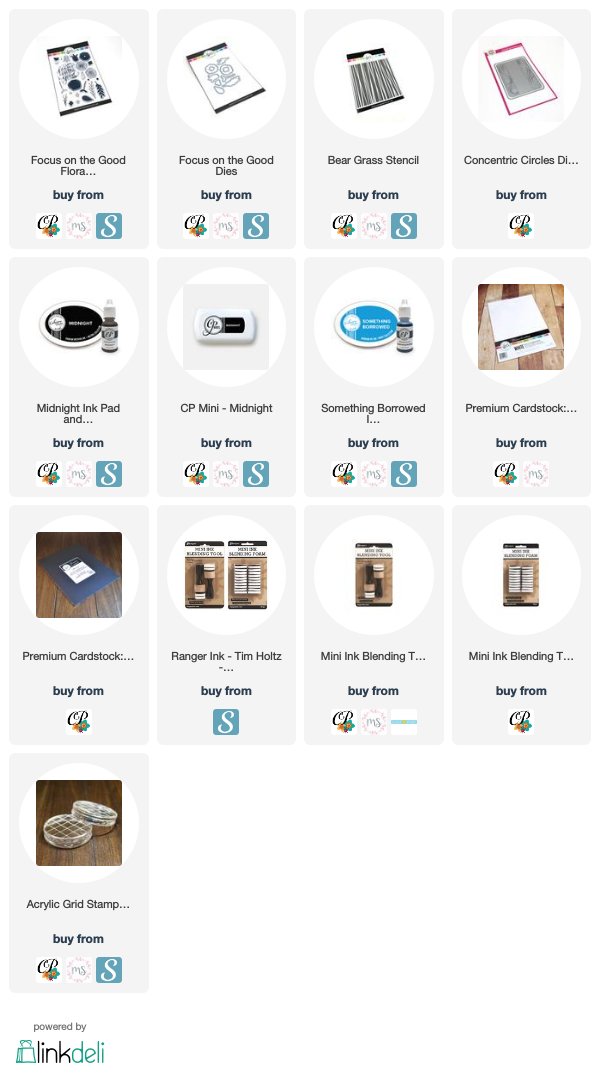Open the Focus on the Good Dies product image
Image resolution: width=600 pixels, height=1074 pixels.
pos(226,79)
